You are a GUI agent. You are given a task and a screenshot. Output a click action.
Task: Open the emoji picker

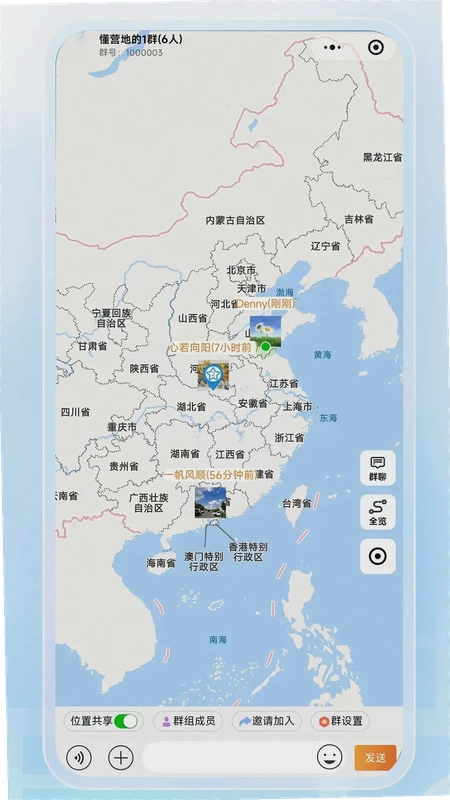point(330,758)
